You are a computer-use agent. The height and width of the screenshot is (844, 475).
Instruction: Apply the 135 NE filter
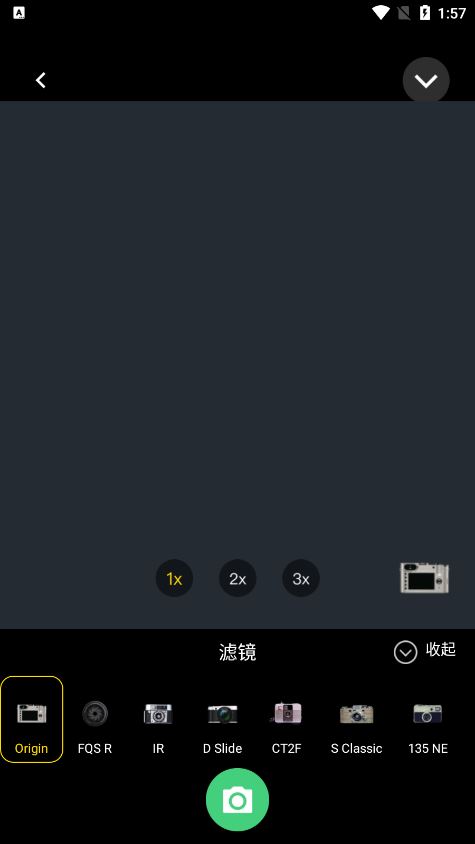[x=428, y=725]
